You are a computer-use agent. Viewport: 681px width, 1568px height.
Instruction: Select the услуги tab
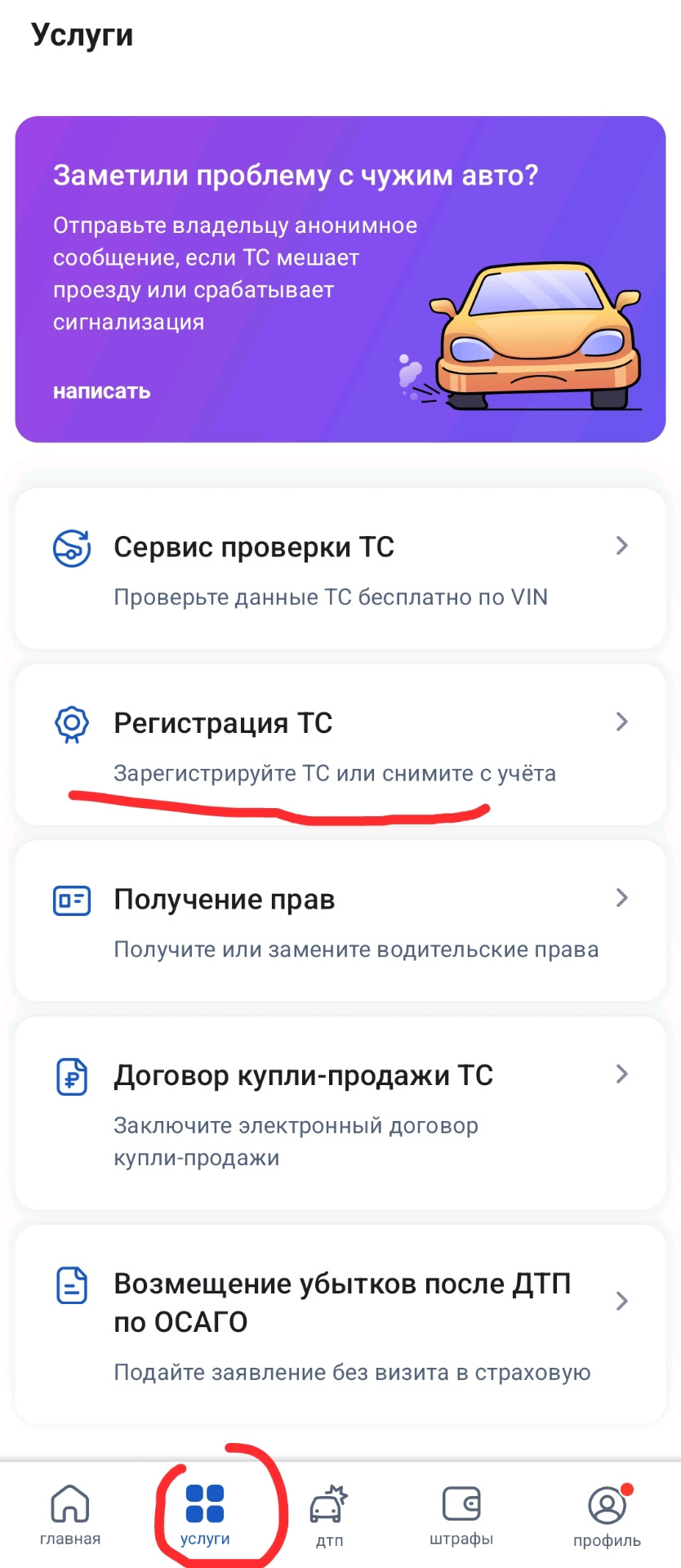[205, 1516]
